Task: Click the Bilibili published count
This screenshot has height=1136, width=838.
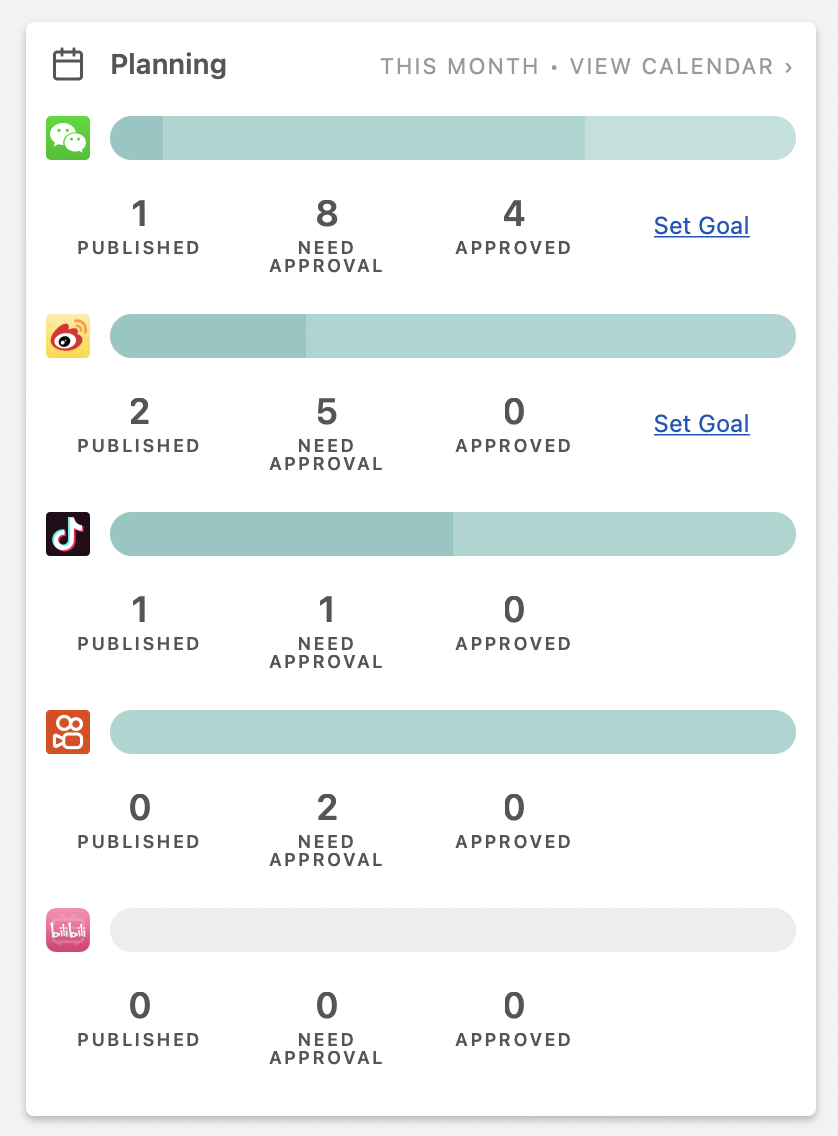Action: [139, 1007]
